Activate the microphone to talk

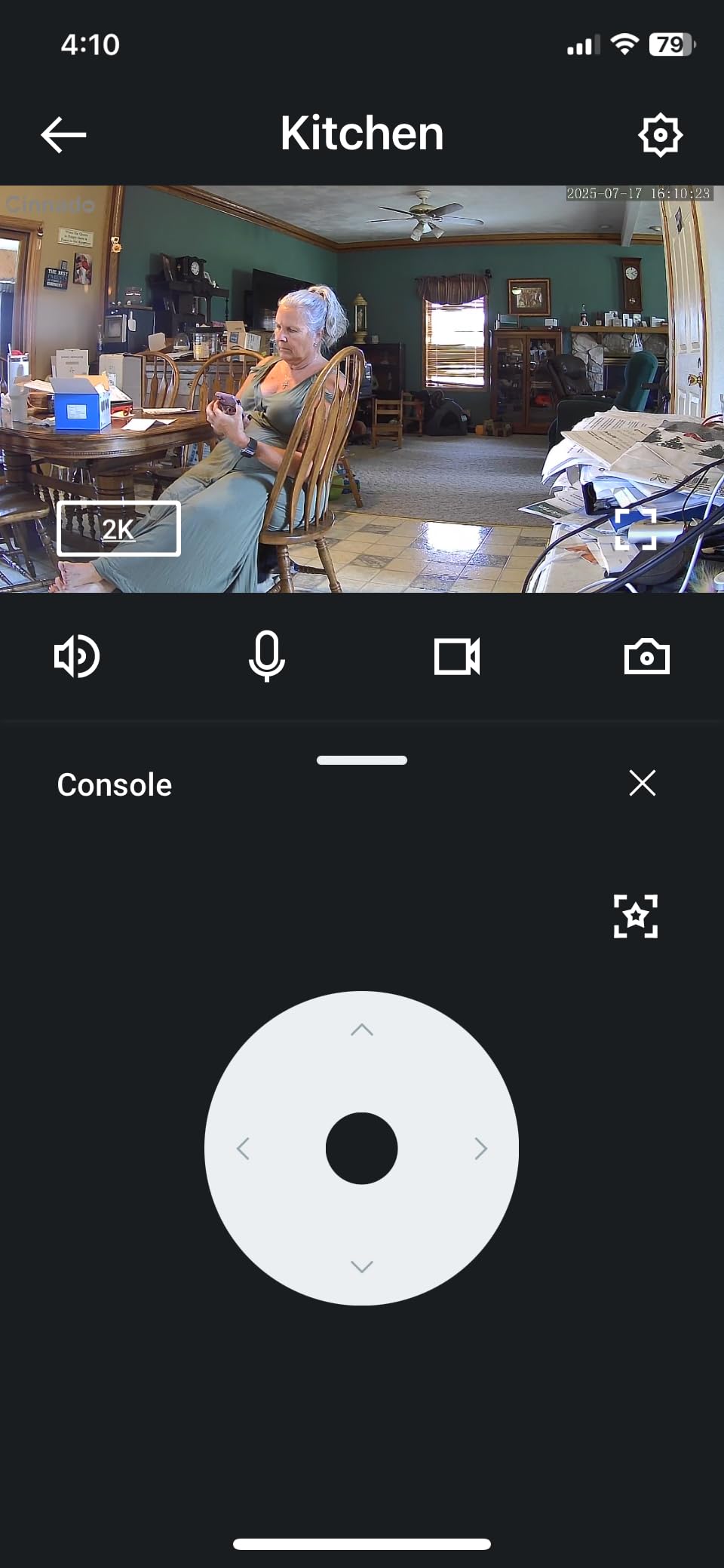point(267,656)
